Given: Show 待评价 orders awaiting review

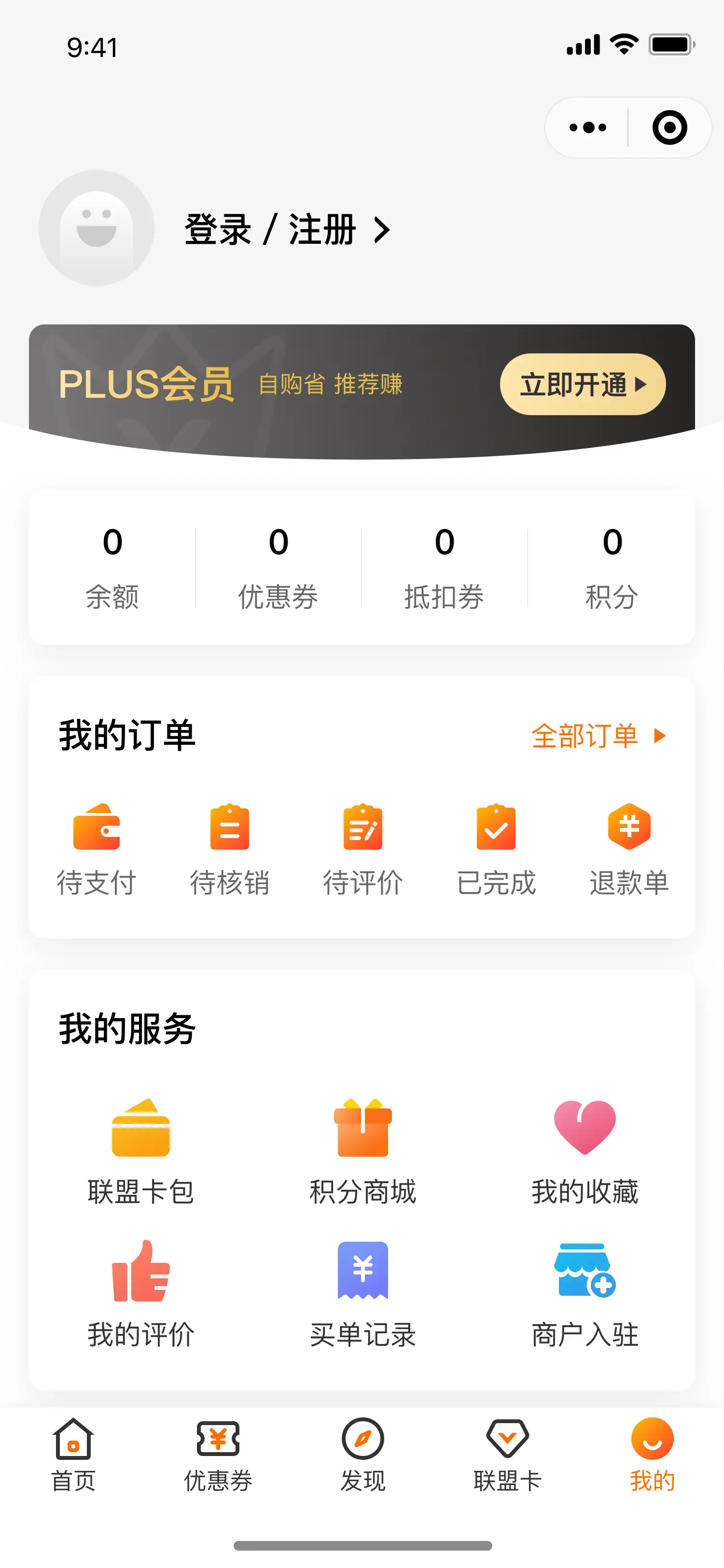Looking at the screenshot, I should (x=362, y=850).
